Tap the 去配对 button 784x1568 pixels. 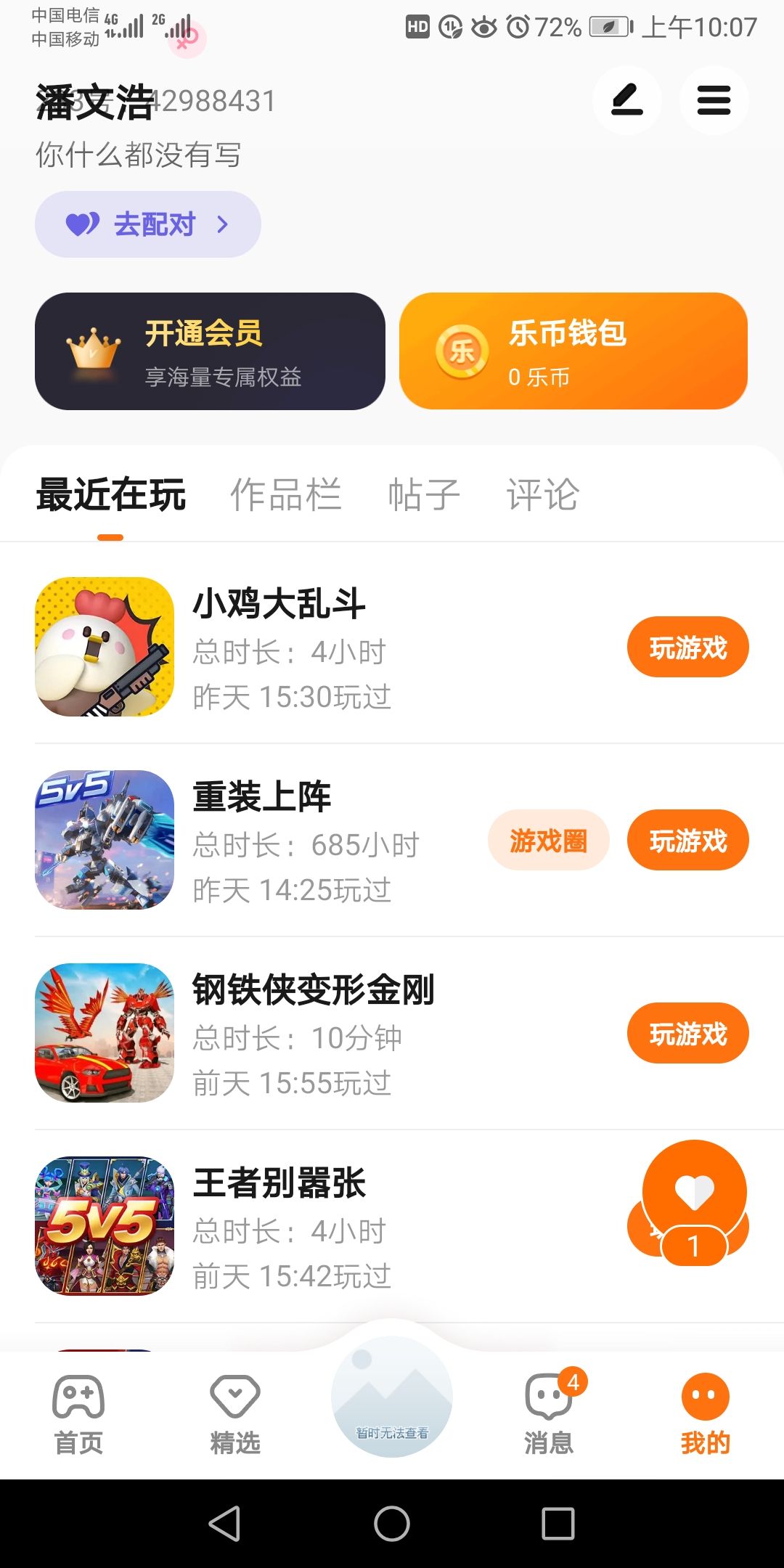(x=148, y=224)
